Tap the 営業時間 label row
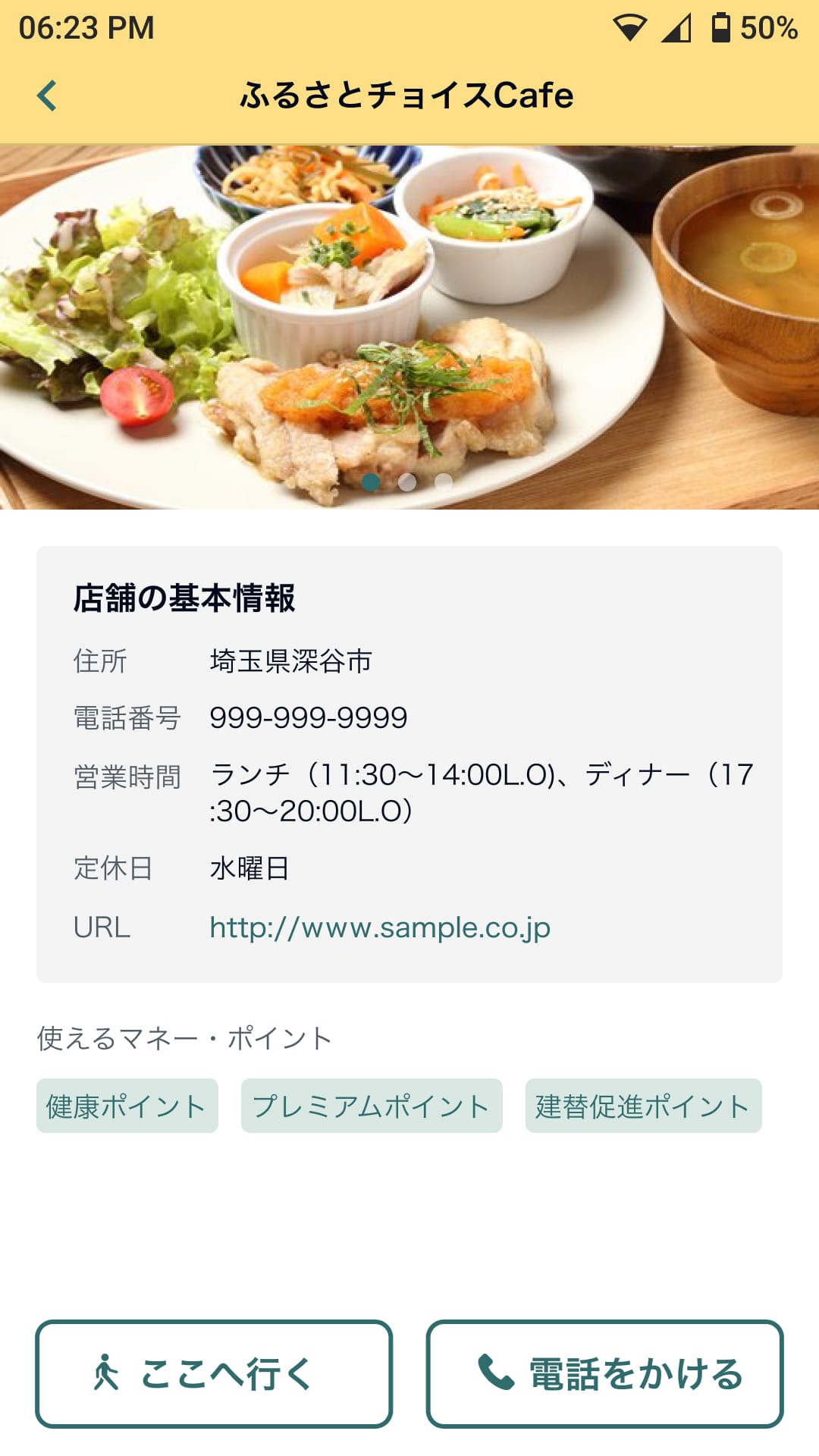Viewport: 819px width, 1456px height. (127, 775)
